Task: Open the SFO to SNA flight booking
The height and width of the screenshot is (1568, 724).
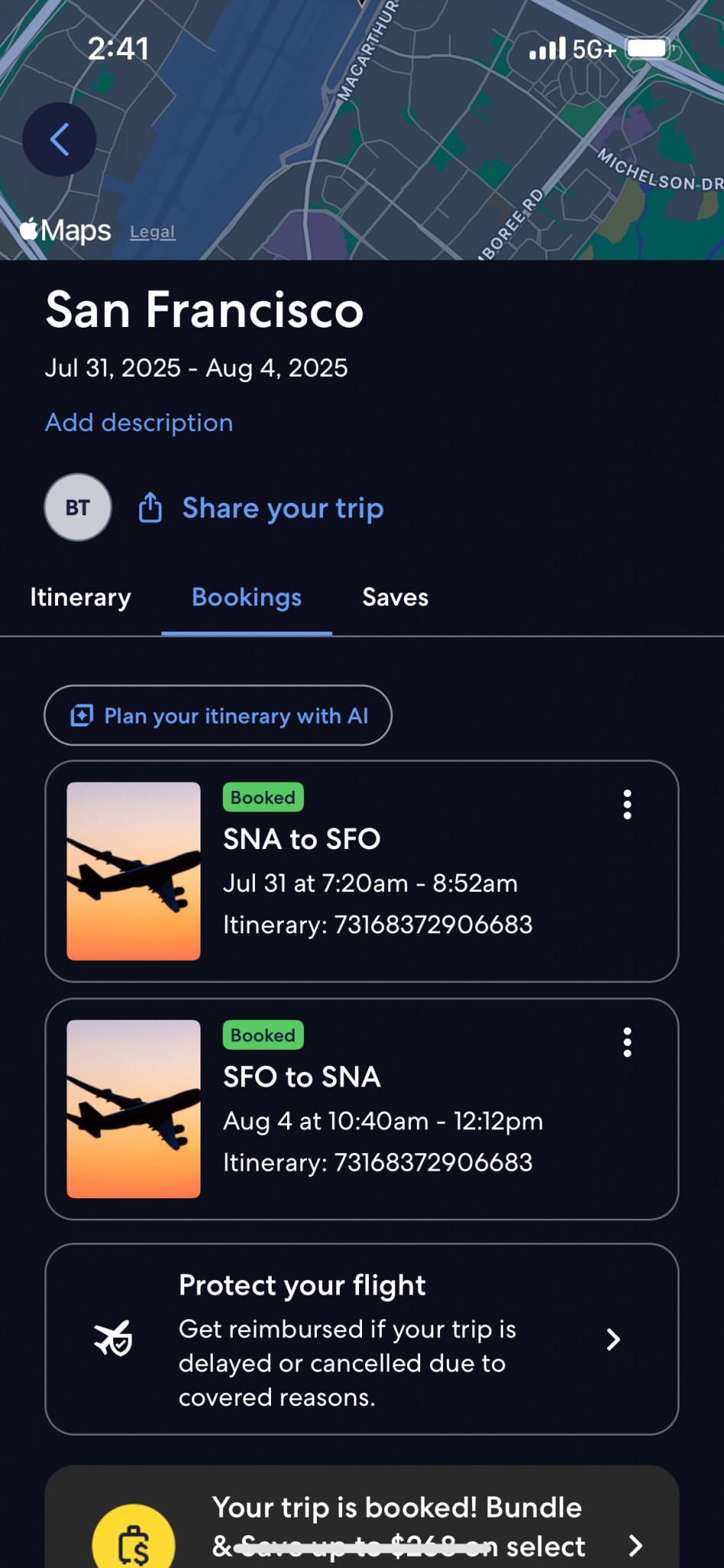Action: pos(362,1109)
